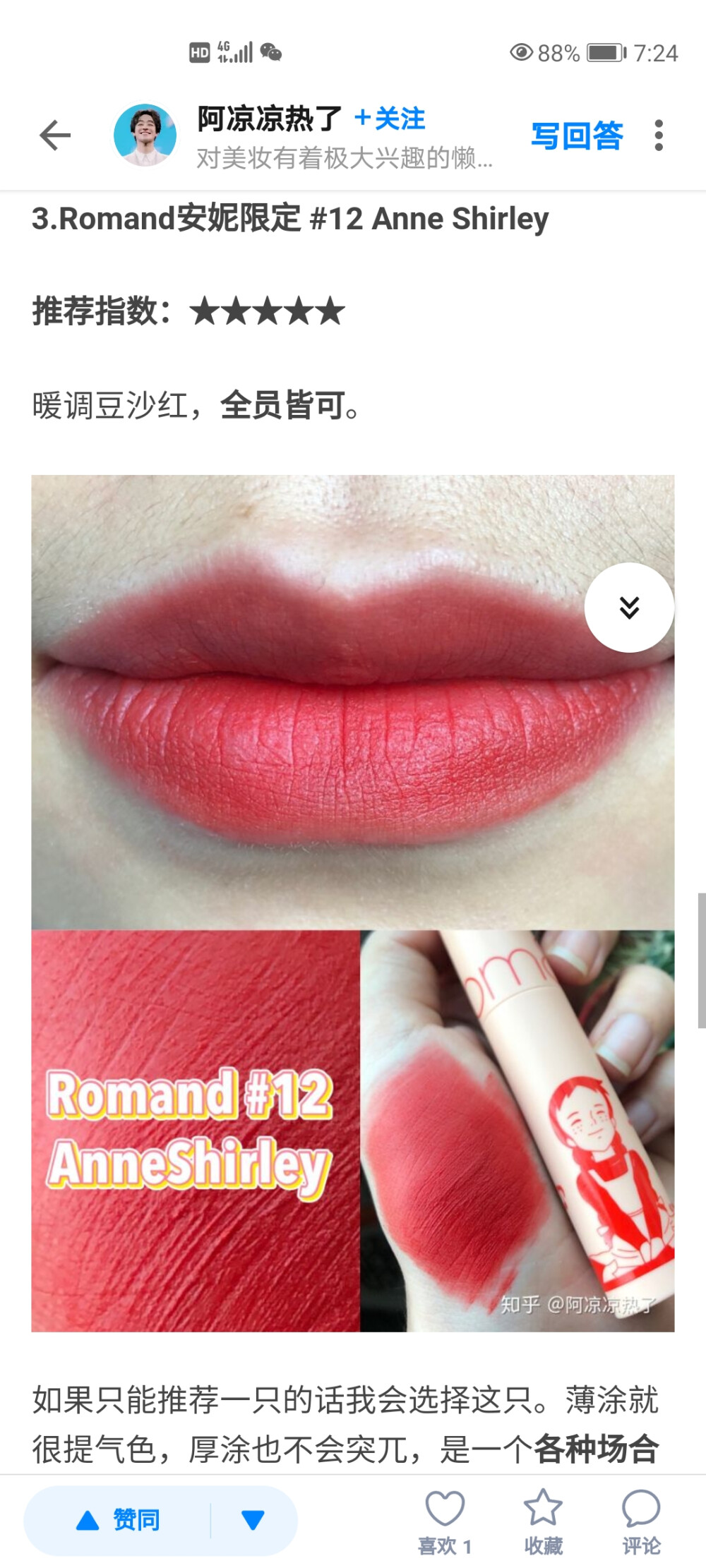The height and width of the screenshot is (1568, 706).
Task: Downvote with the down triangle
Action: pyautogui.click(x=253, y=1519)
